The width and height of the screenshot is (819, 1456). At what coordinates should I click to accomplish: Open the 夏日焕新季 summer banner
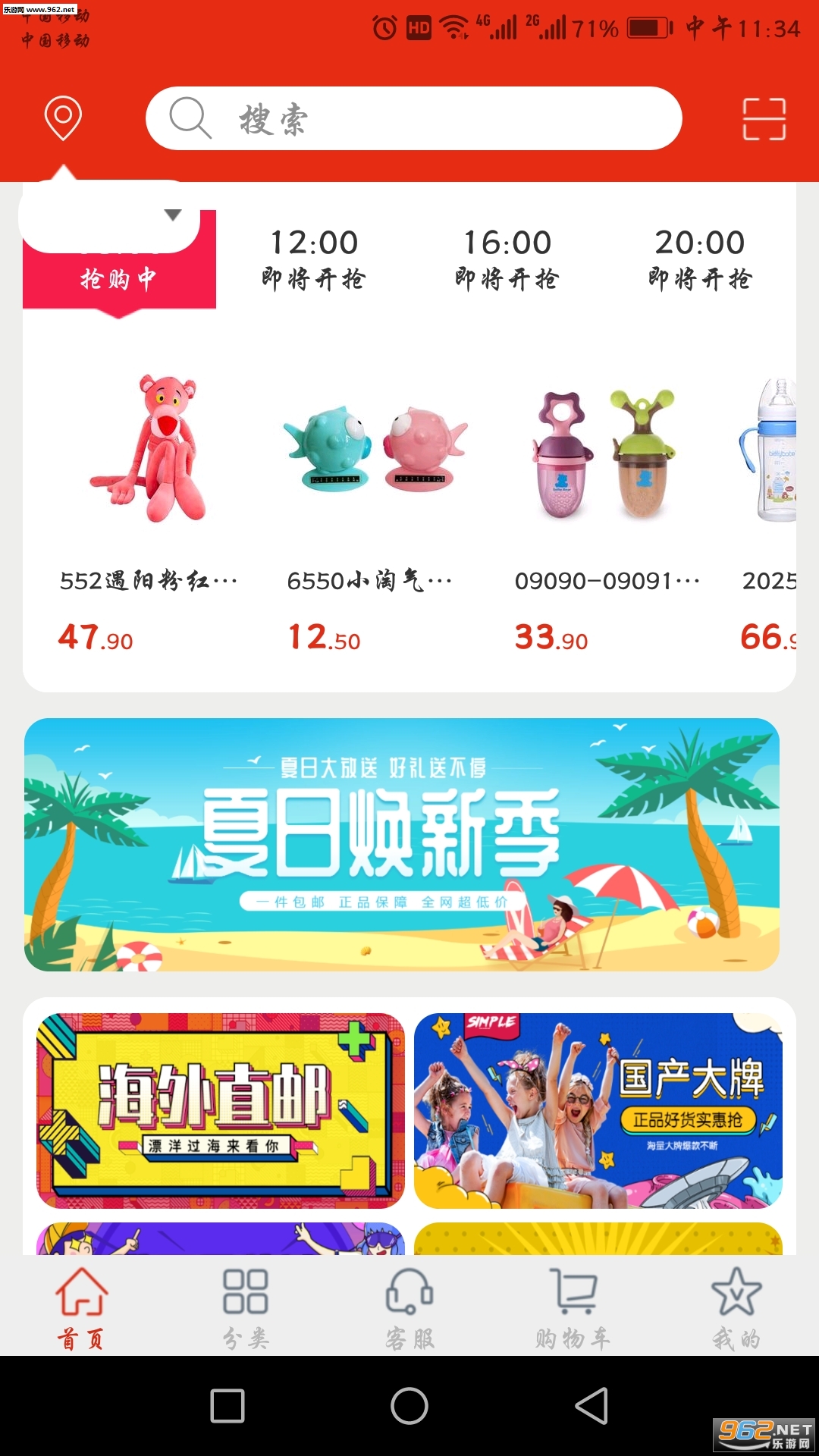(x=402, y=844)
